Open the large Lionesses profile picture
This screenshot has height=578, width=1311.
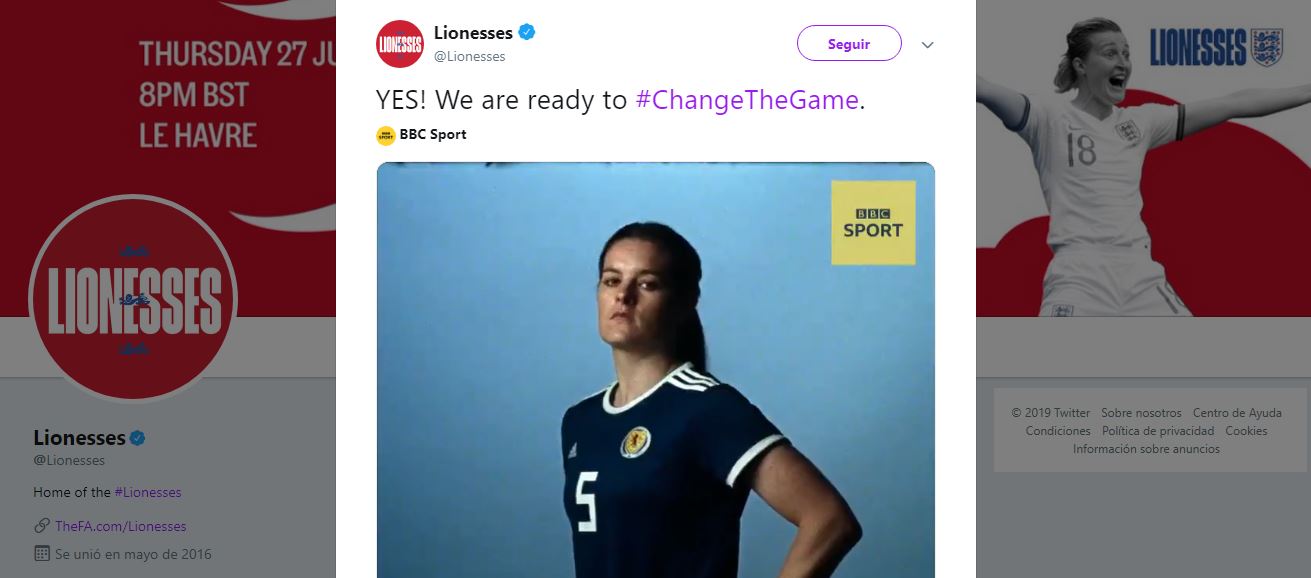pyautogui.click(x=133, y=298)
